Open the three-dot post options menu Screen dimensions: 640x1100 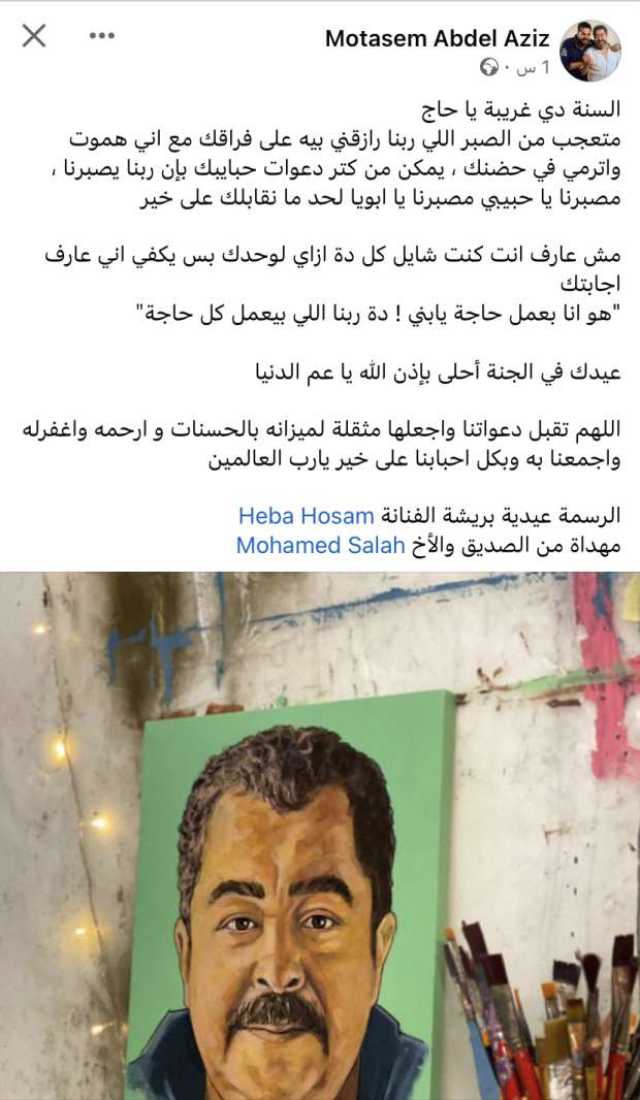click(102, 36)
